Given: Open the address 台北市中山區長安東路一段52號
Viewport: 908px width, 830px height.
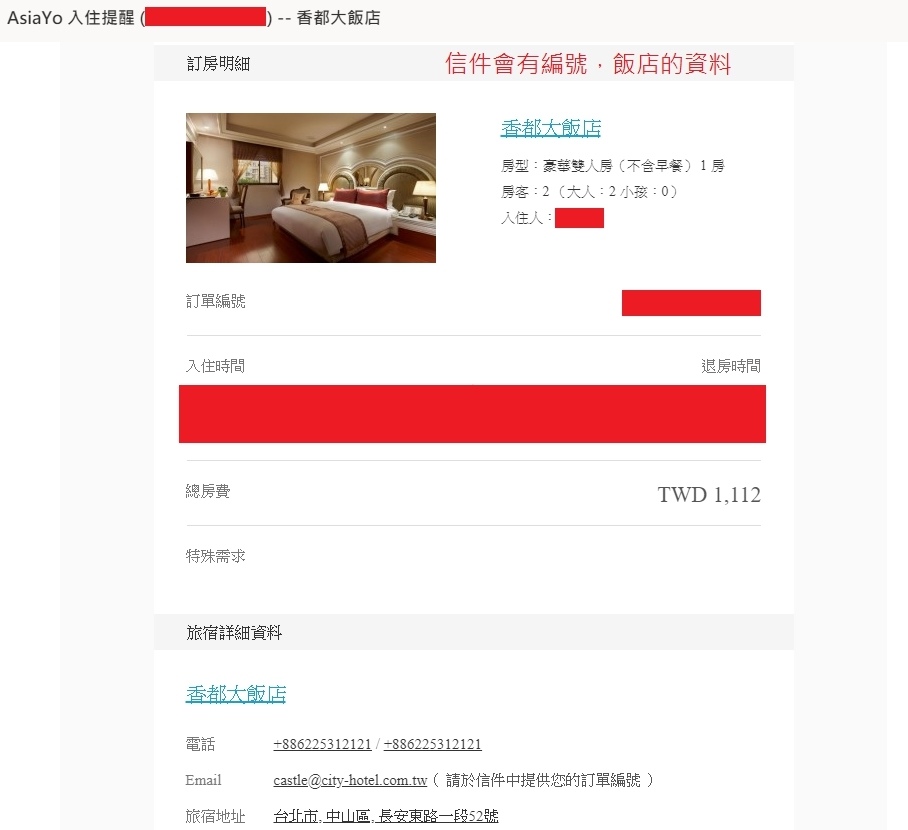Looking at the screenshot, I should click(385, 816).
